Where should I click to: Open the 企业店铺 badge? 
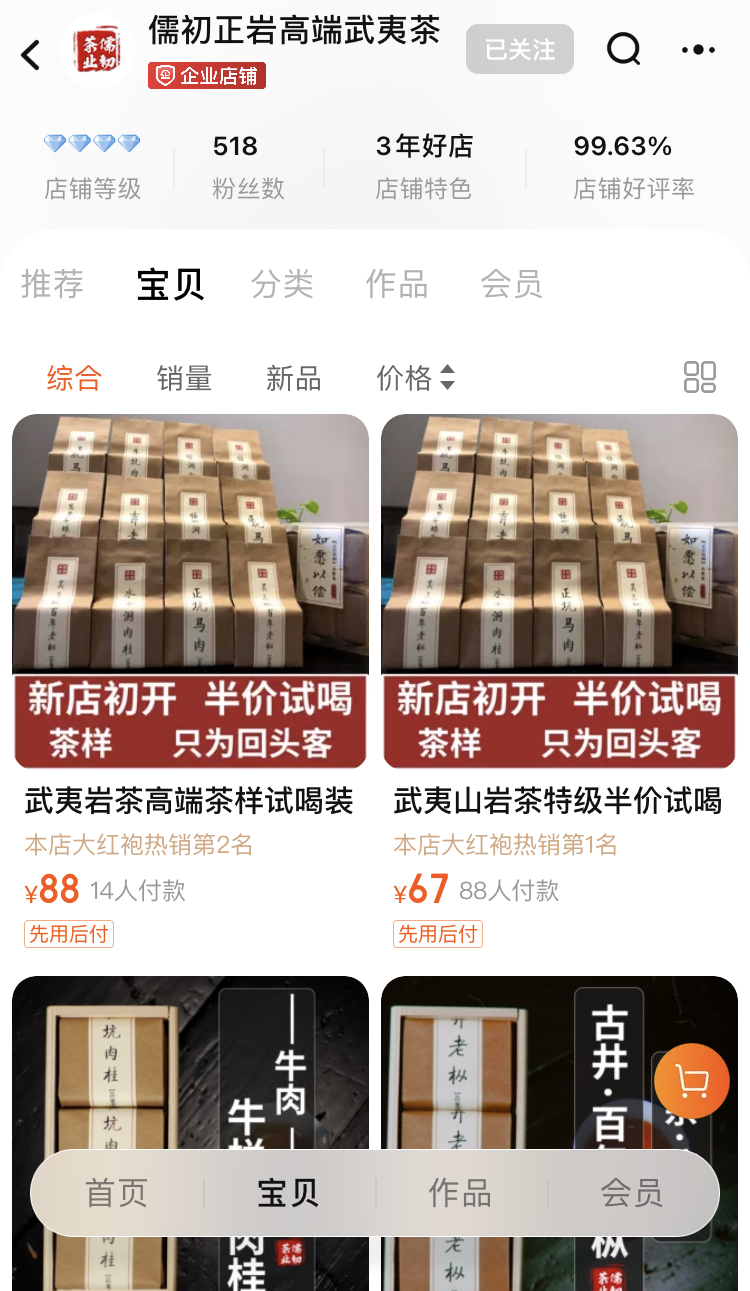pos(207,75)
